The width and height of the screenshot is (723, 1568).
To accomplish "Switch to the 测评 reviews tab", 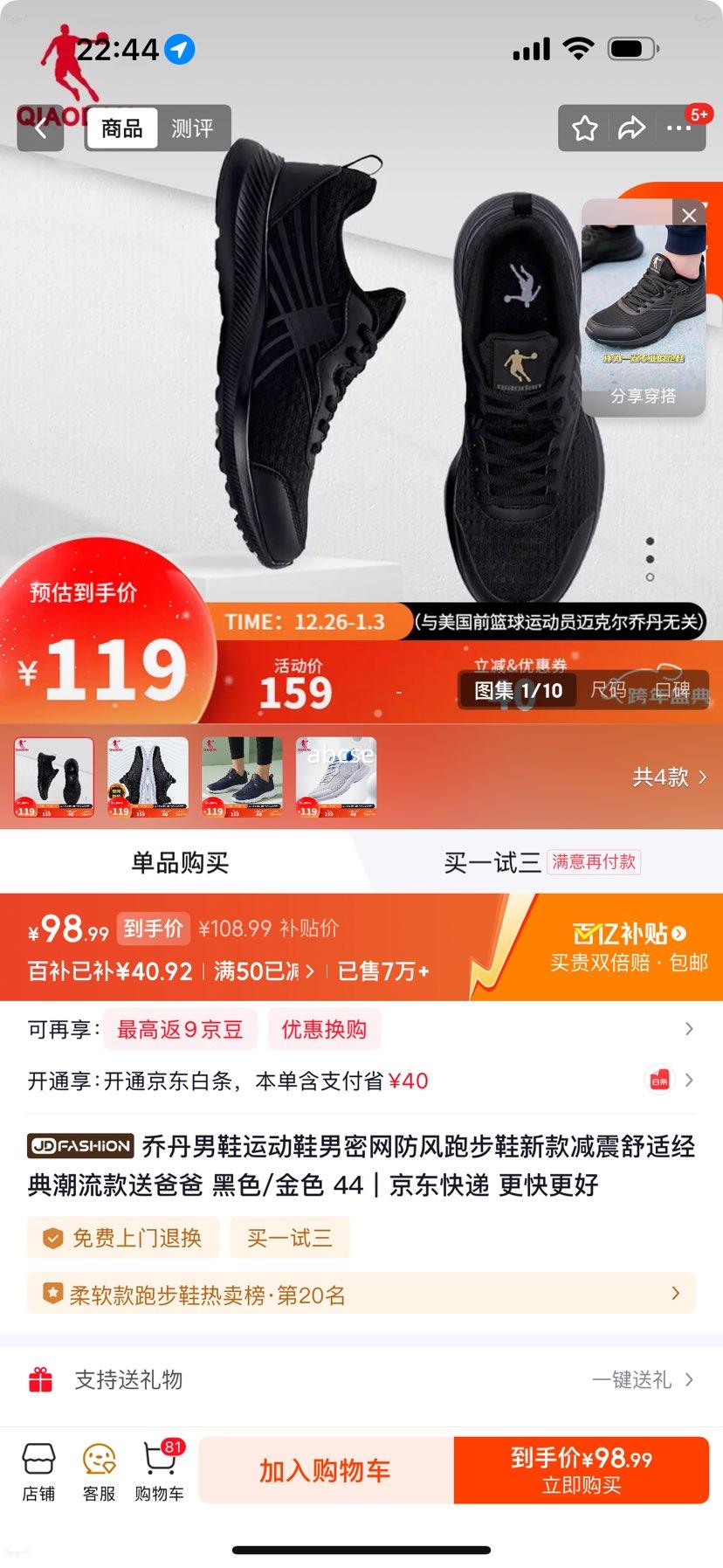I will point(194,128).
